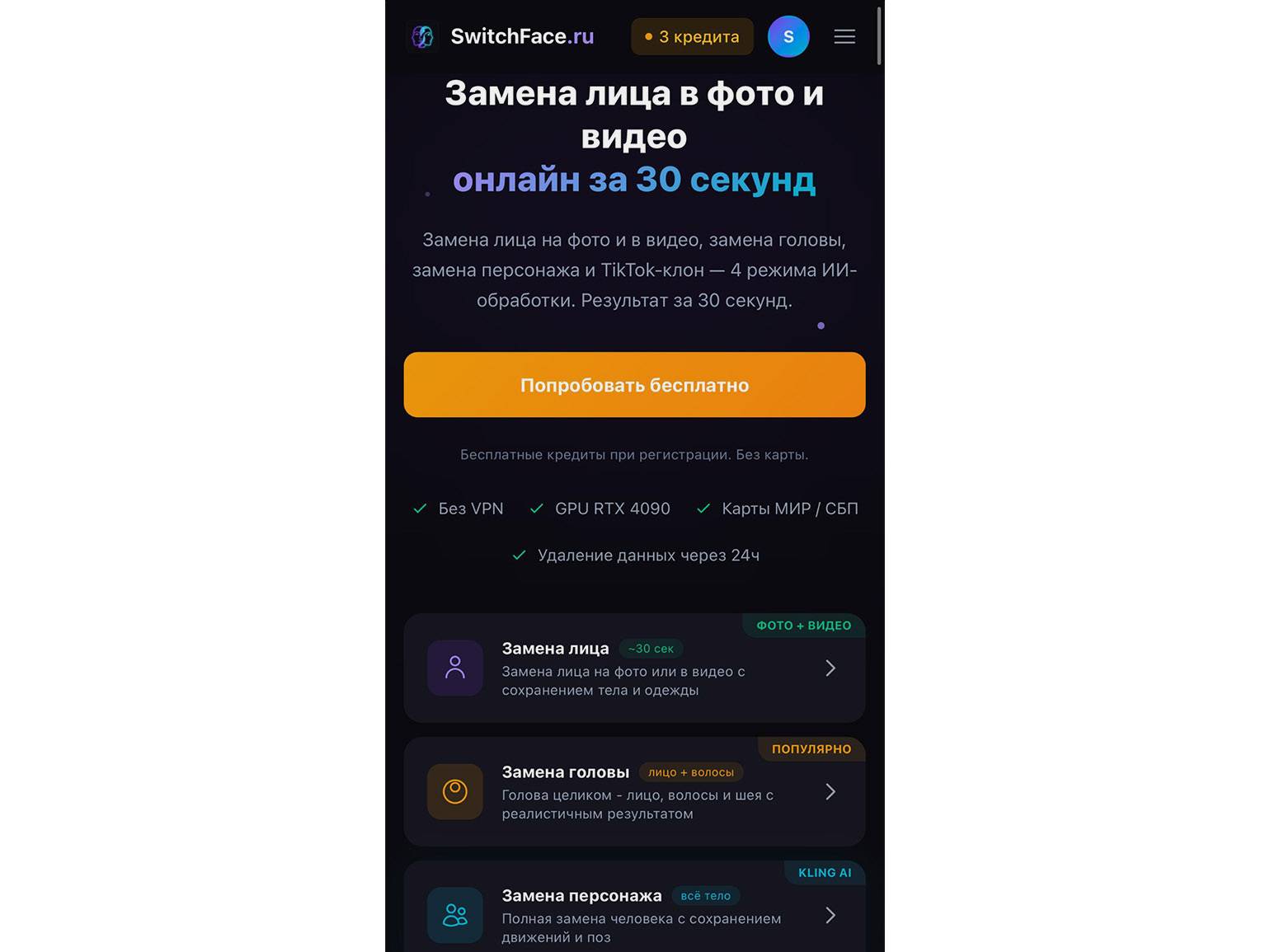Viewport: 1270px width, 952px height.
Task: Go to SwitchFace.ru home via logo
Action: coord(501,37)
